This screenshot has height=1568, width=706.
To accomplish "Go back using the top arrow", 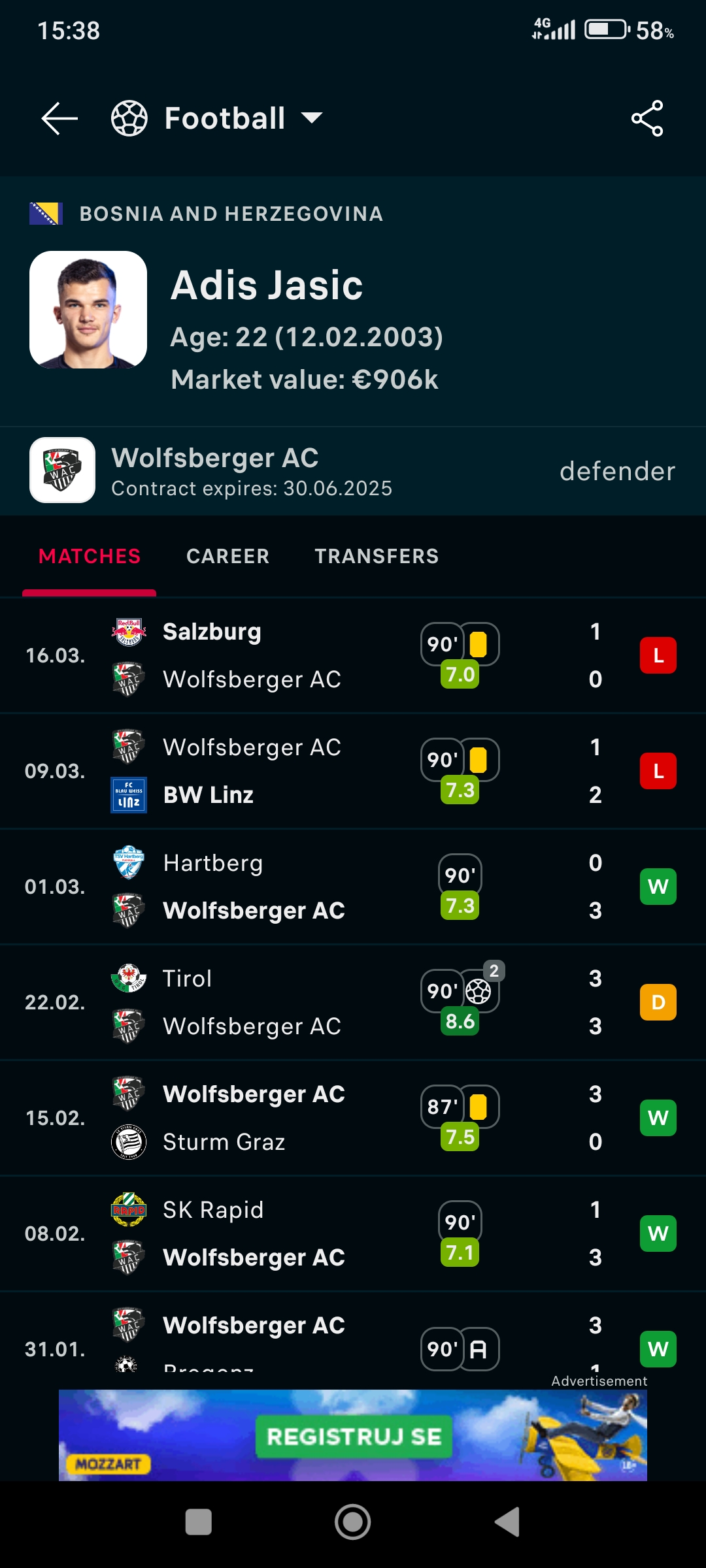I will click(59, 118).
